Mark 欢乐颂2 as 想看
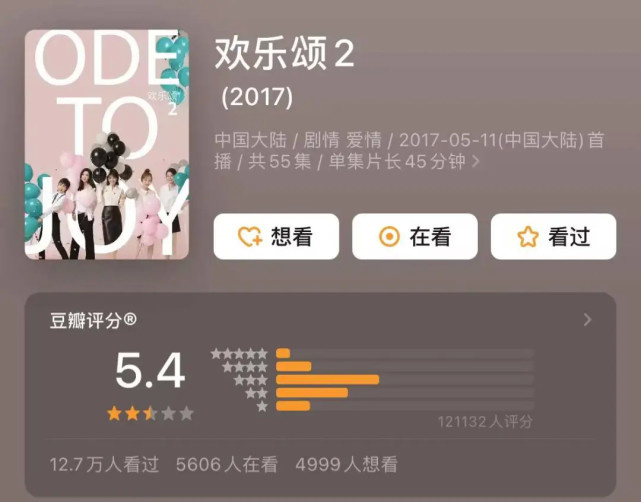 276,237
